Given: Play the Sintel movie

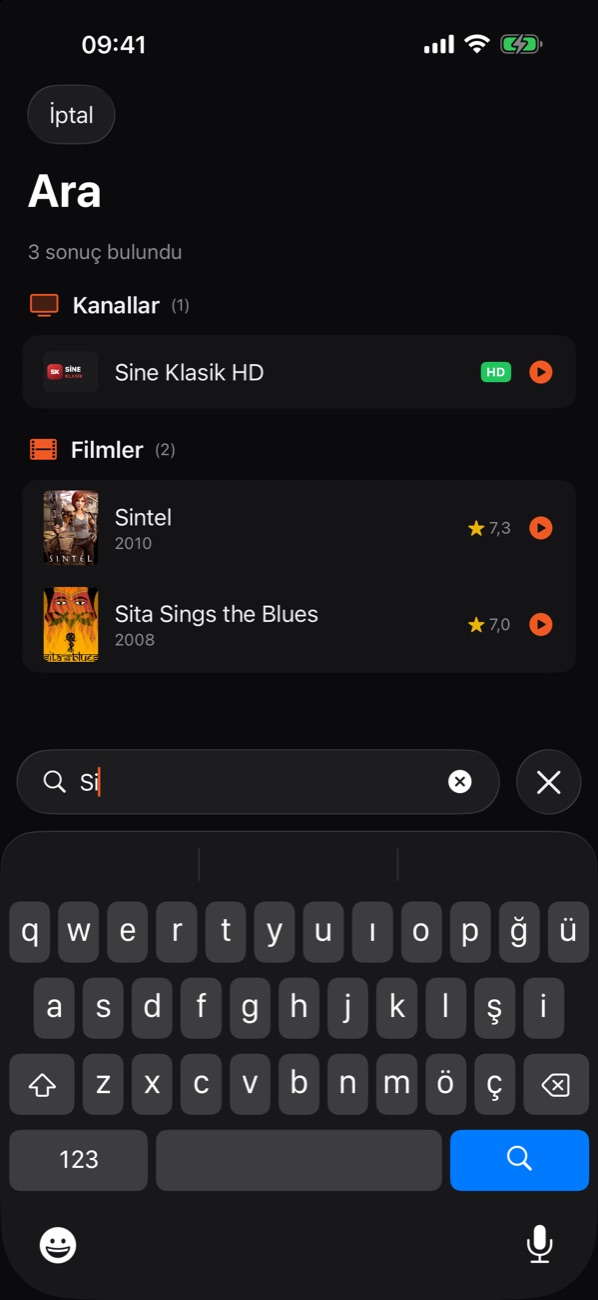Looking at the screenshot, I should click(x=540, y=528).
